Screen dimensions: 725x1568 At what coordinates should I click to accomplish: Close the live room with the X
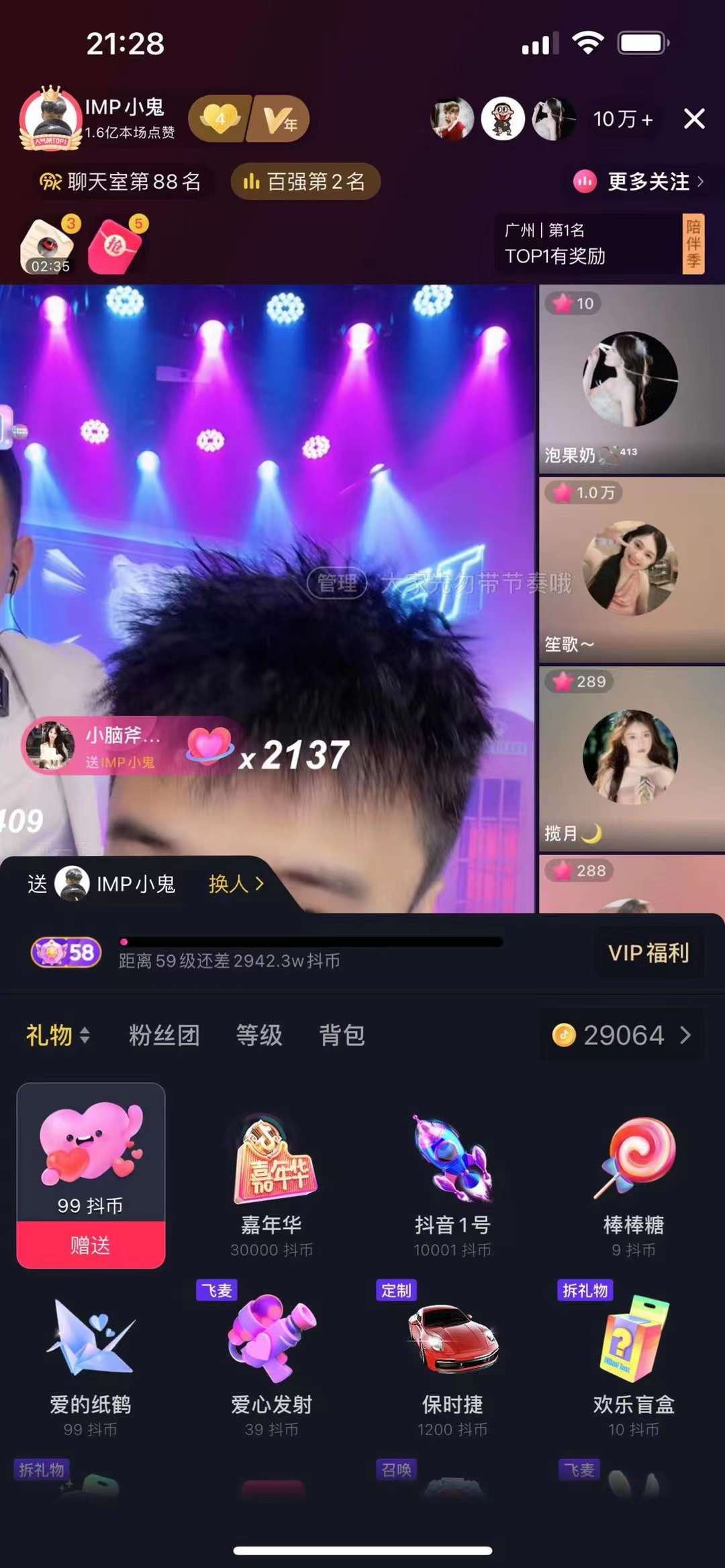tap(694, 119)
